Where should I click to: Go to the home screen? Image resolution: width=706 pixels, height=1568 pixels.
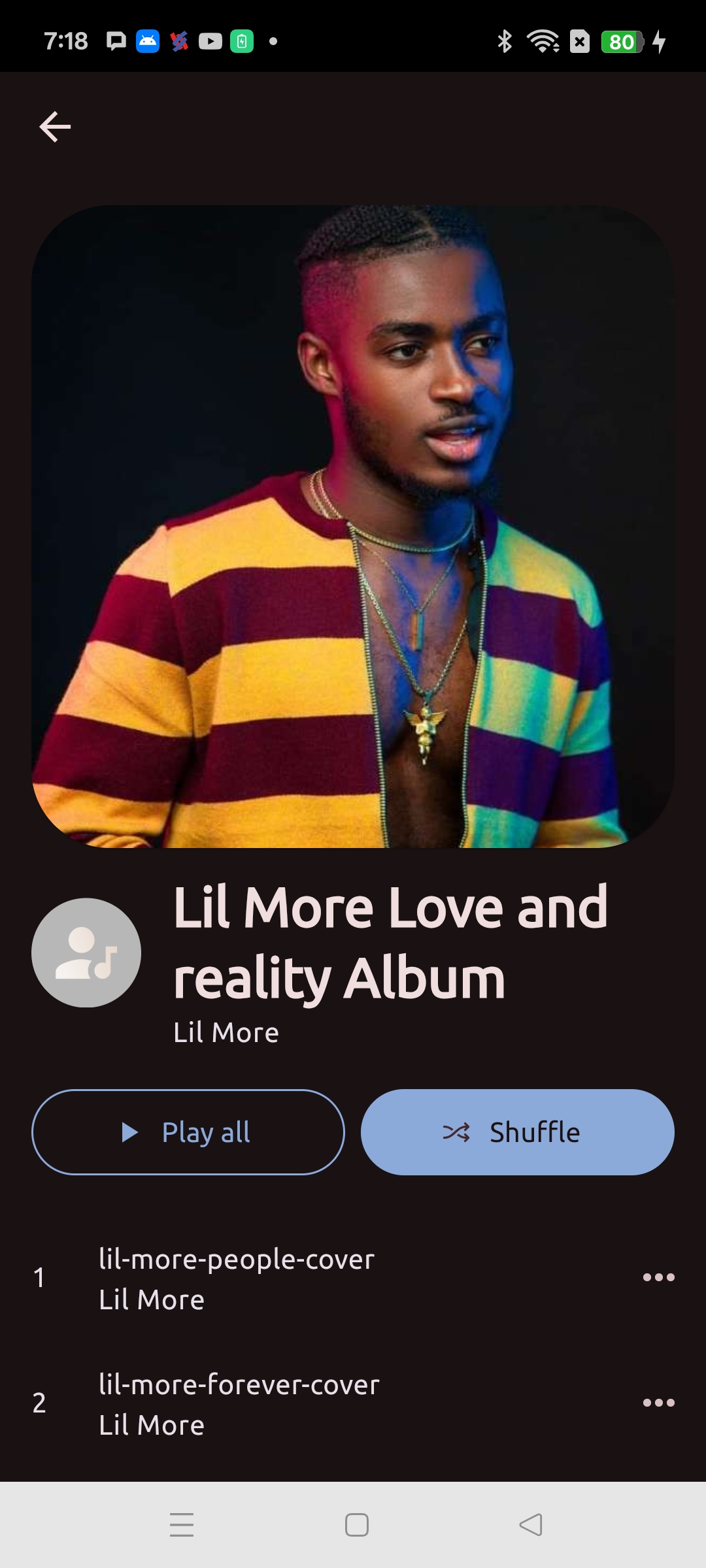pos(356,1525)
